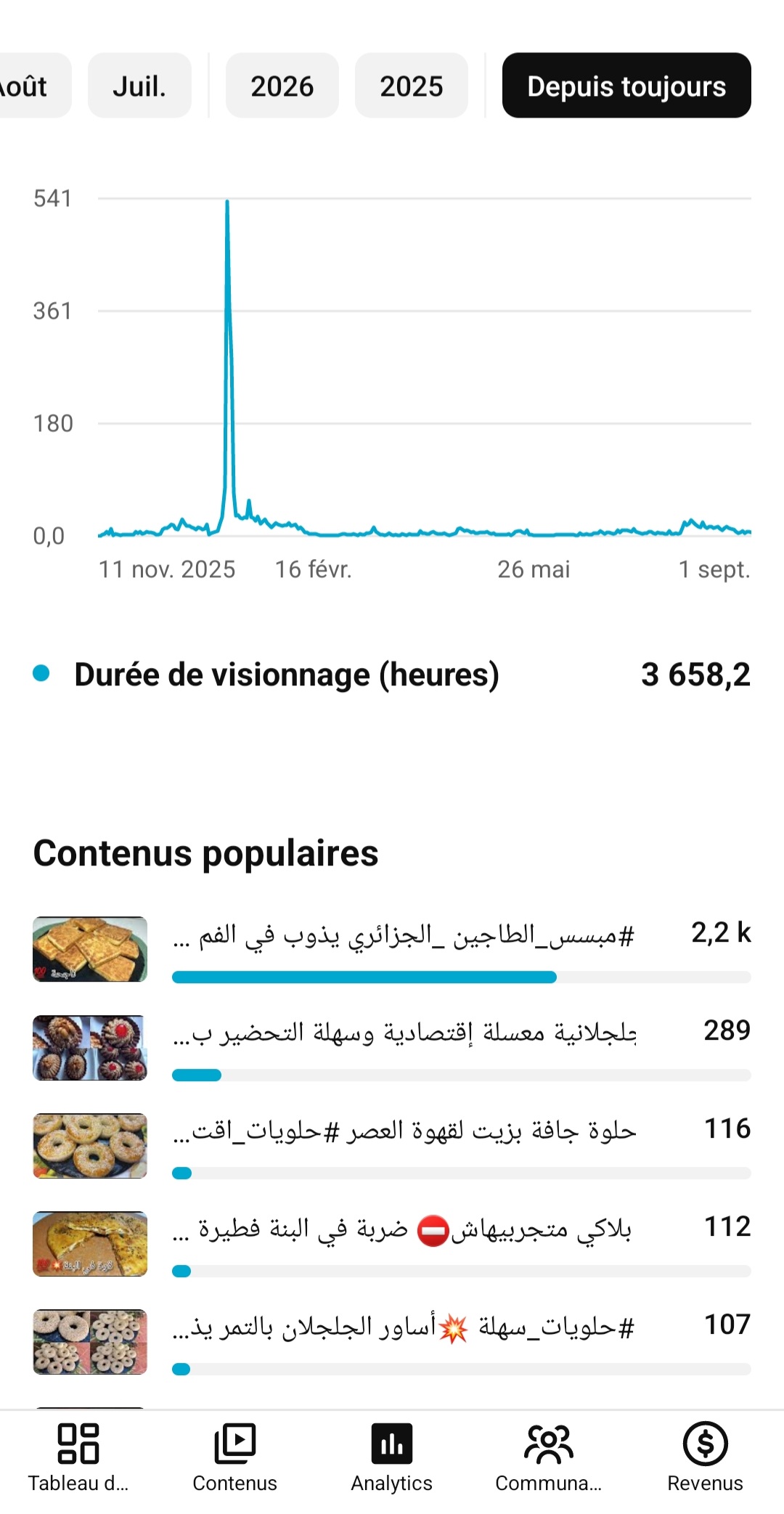Open the top video with 2,2 k hours
This screenshot has width=784, height=1514.
coord(392,950)
